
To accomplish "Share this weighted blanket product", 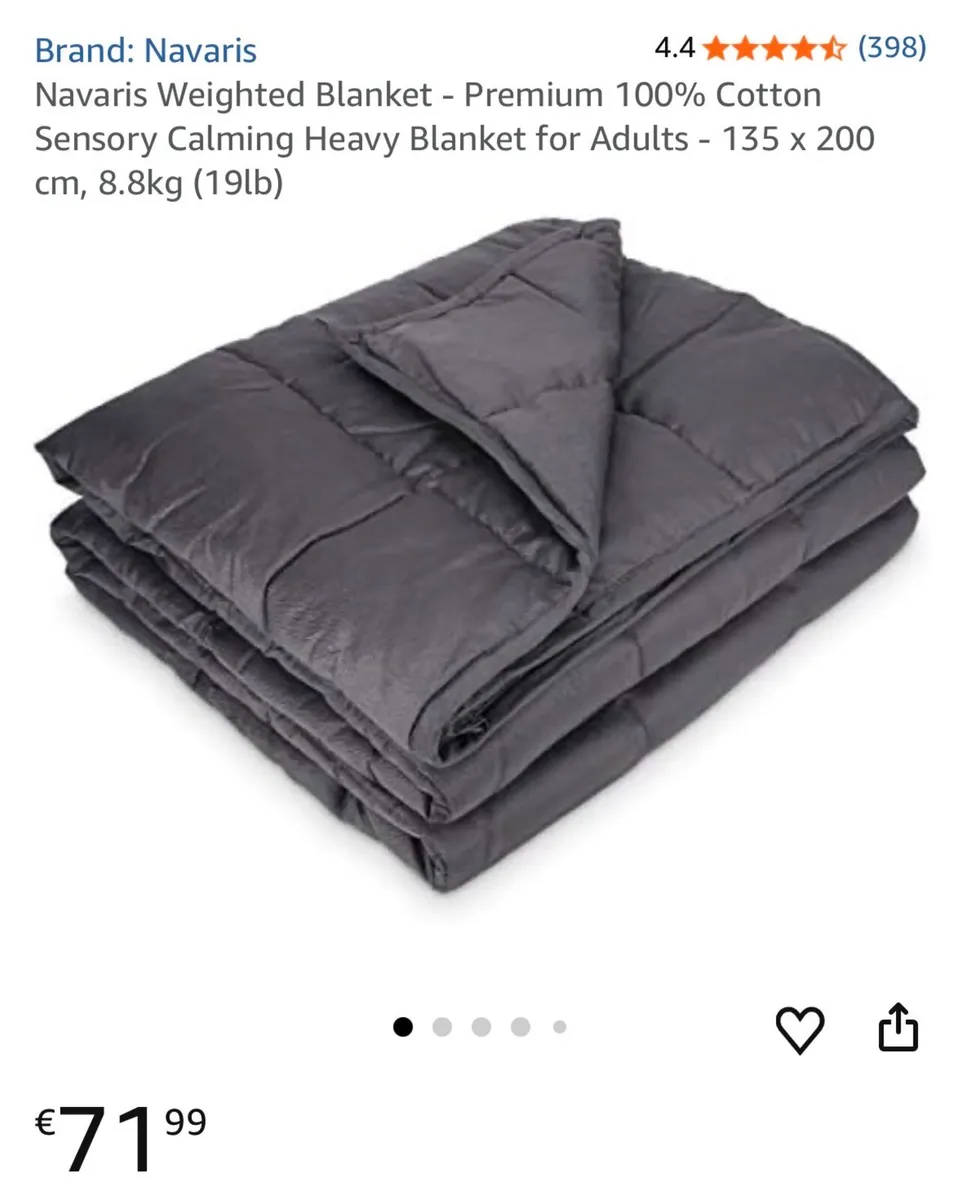I will [x=897, y=1027].
